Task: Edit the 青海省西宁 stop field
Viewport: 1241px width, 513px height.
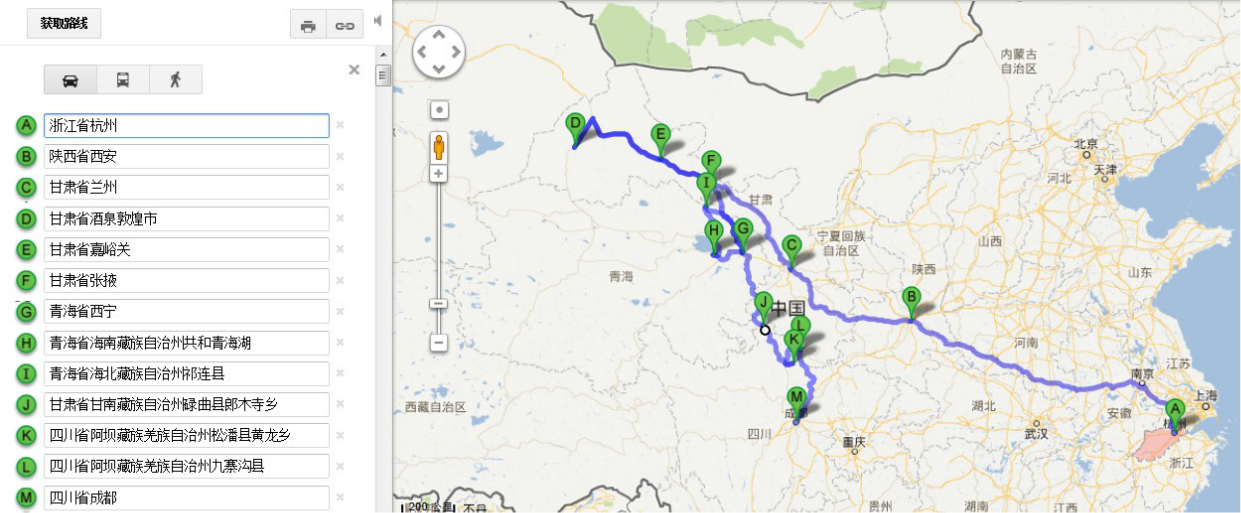Action: (186, 311)
